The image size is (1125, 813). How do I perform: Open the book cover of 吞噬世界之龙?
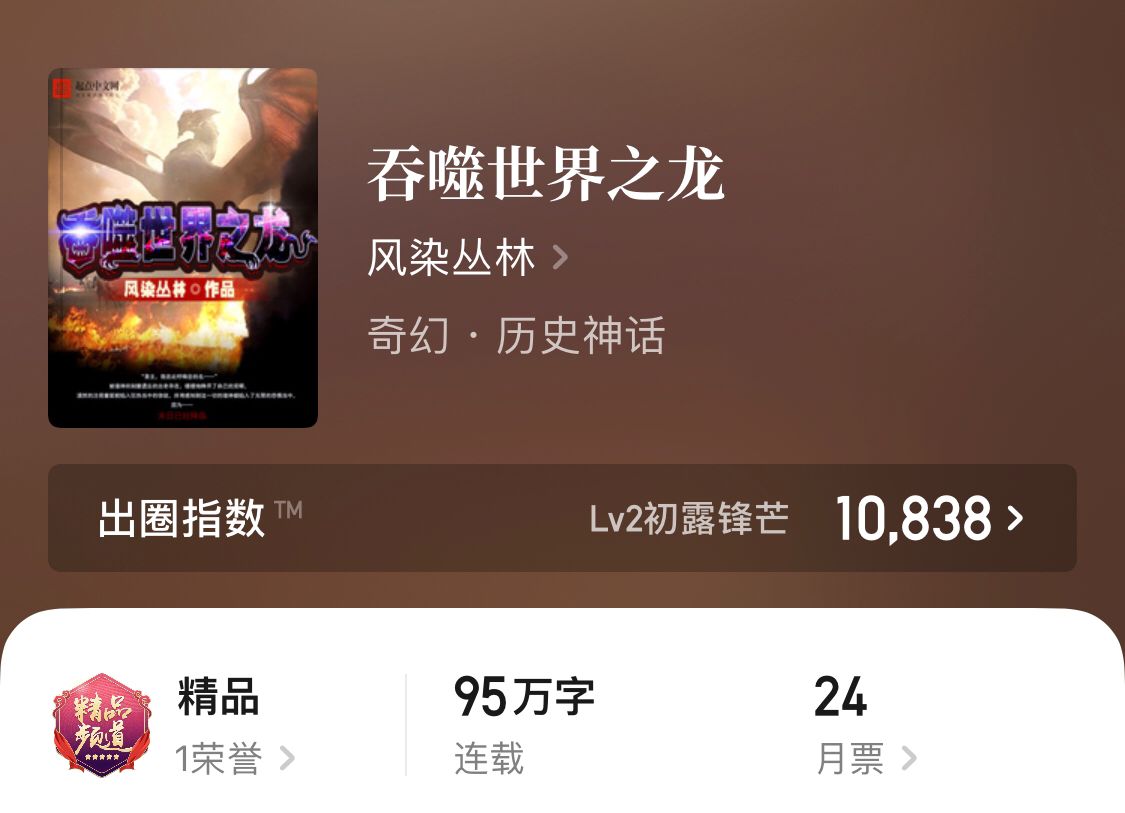coord(183,248)
